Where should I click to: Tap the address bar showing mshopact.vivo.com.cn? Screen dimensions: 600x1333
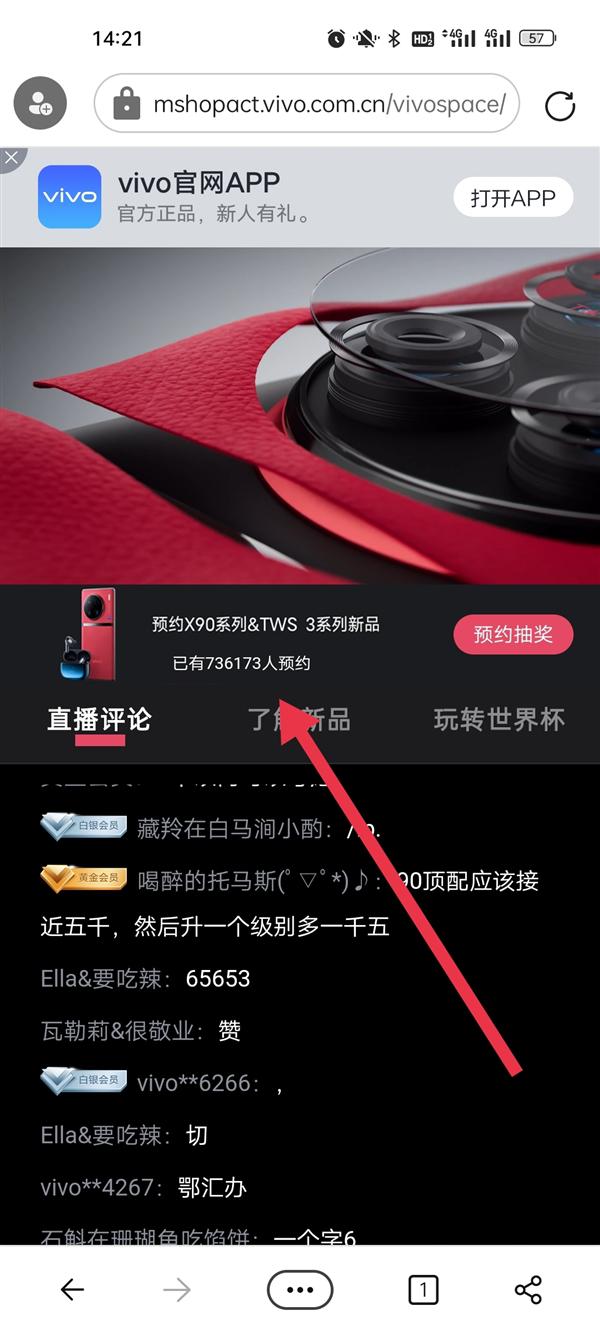(308, 104)
